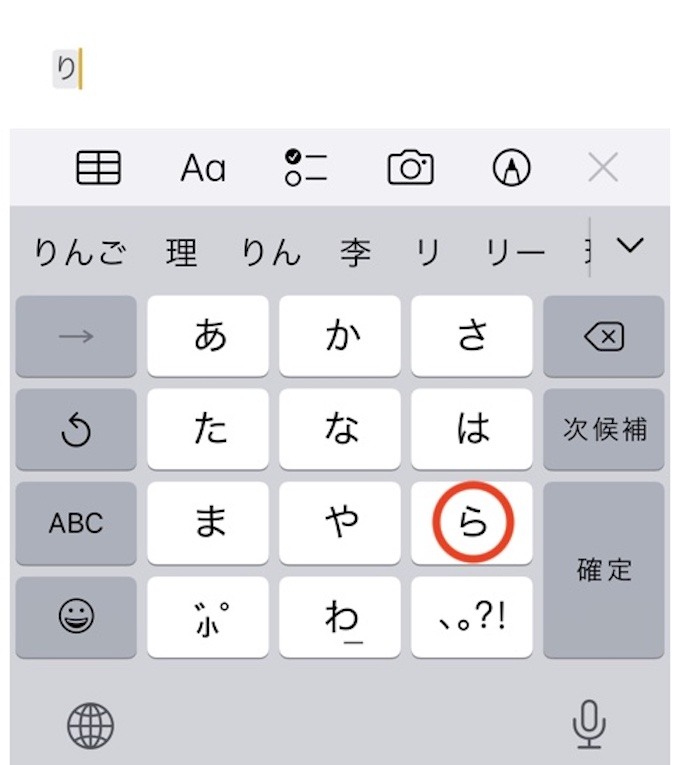The image size is (680, 765).
Task: Tap 次候補 for next candidate
Action: coord(603,430)
